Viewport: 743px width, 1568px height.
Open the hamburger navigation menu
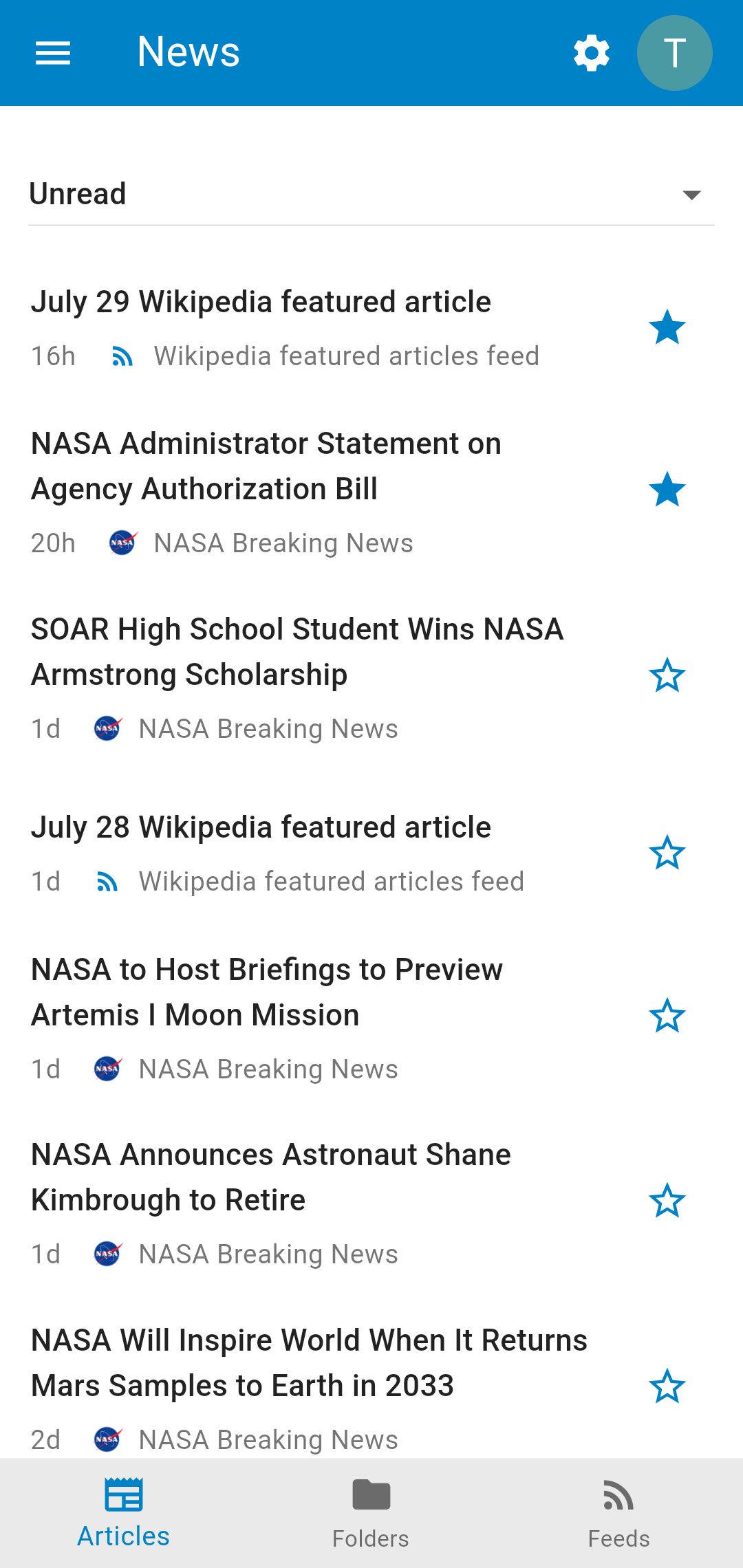53,53
